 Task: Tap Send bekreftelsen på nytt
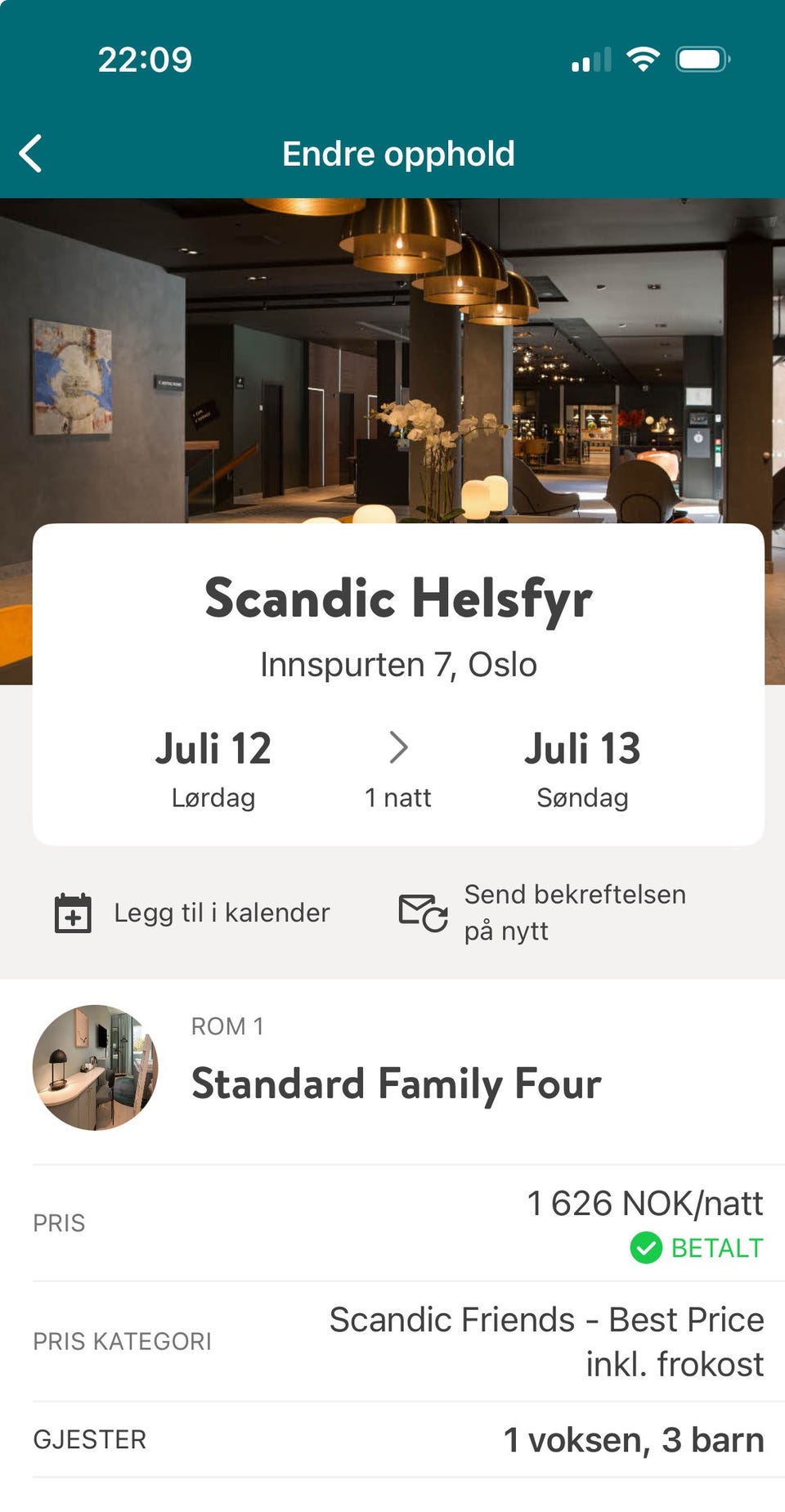[x=542, y=913]
